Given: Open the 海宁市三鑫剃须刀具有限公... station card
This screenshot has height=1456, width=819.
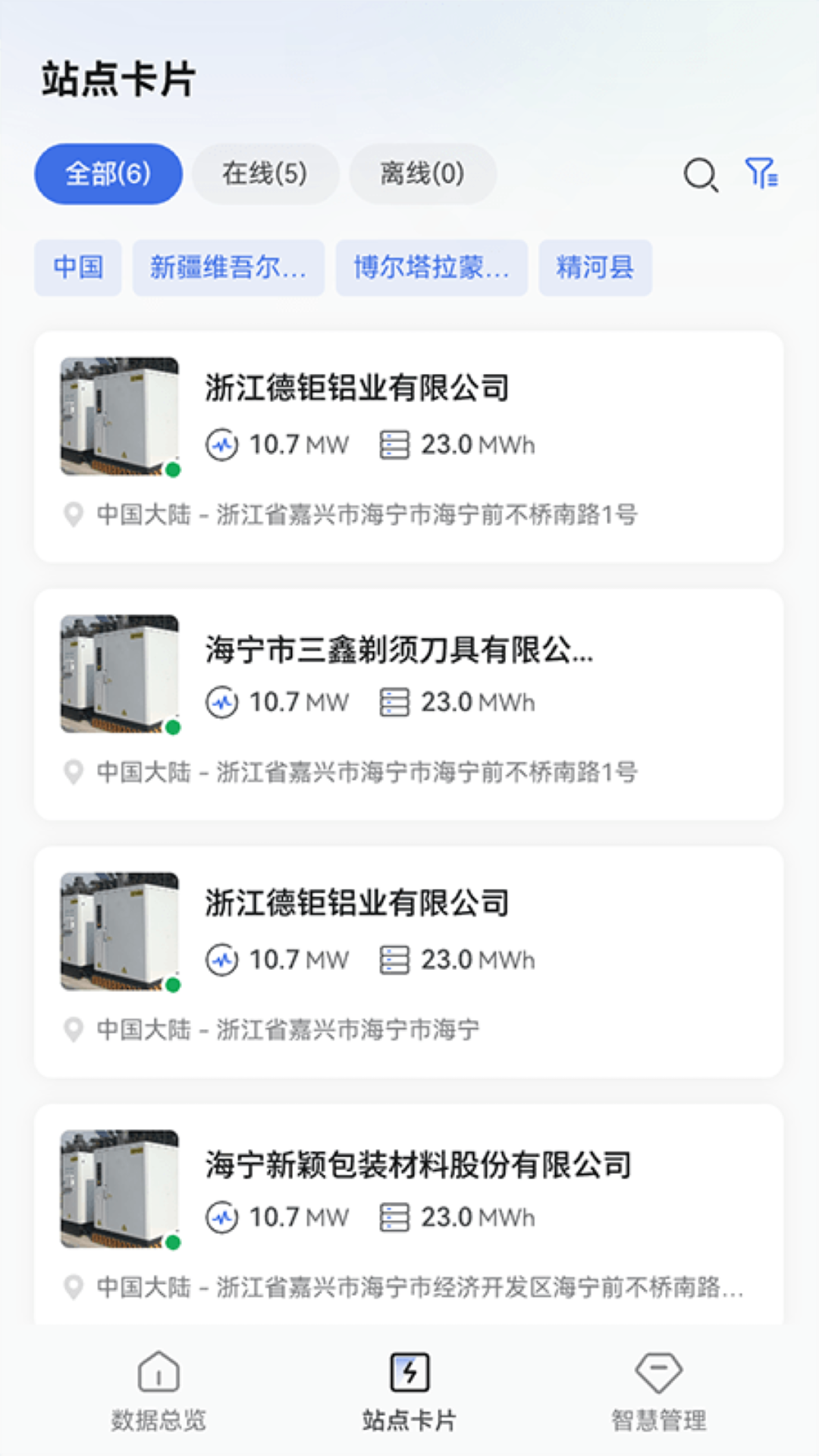Looking at the screenshot, I should point(409,704).
